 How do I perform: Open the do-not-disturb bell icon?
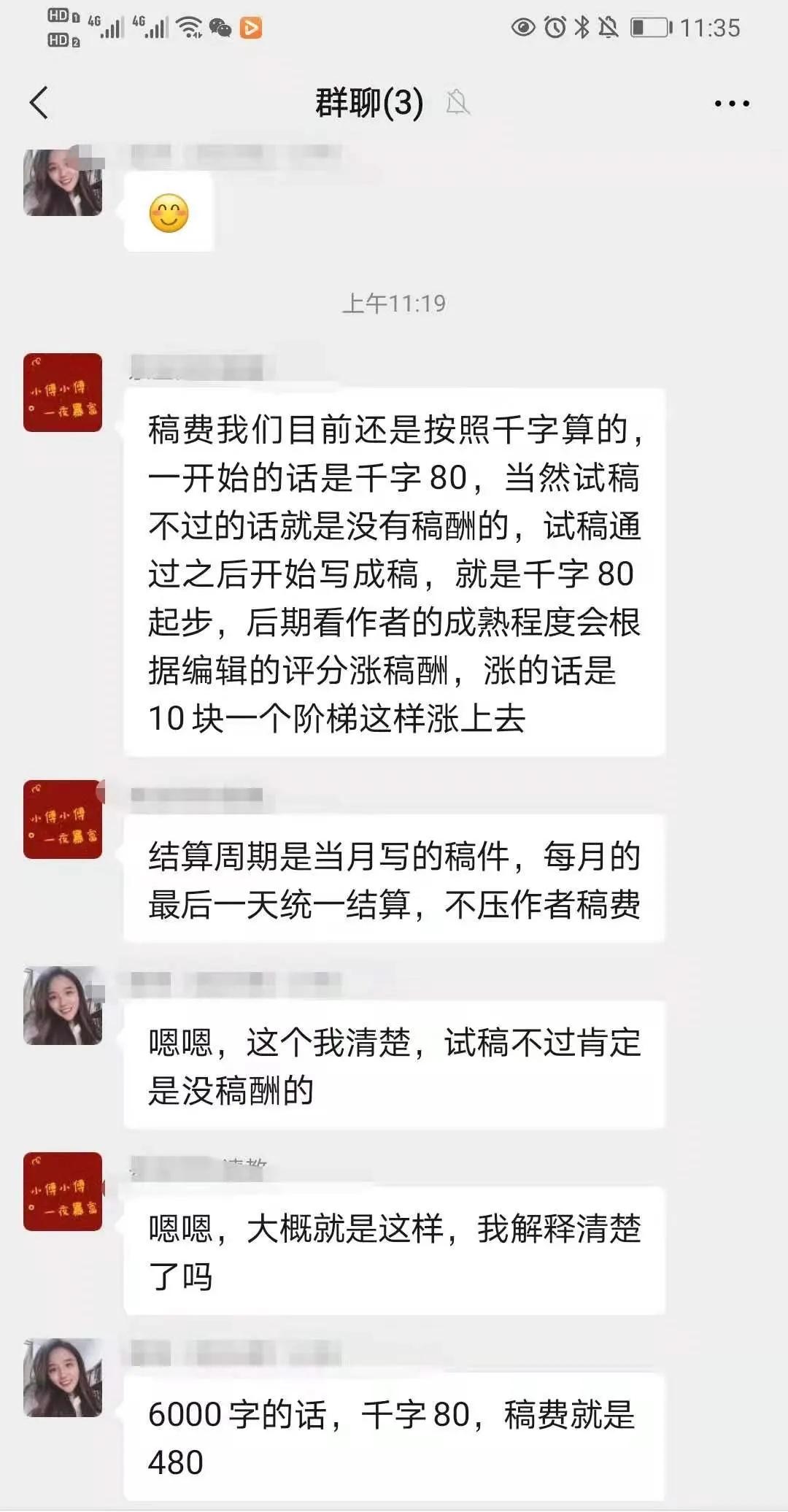(x=609, y=26)
